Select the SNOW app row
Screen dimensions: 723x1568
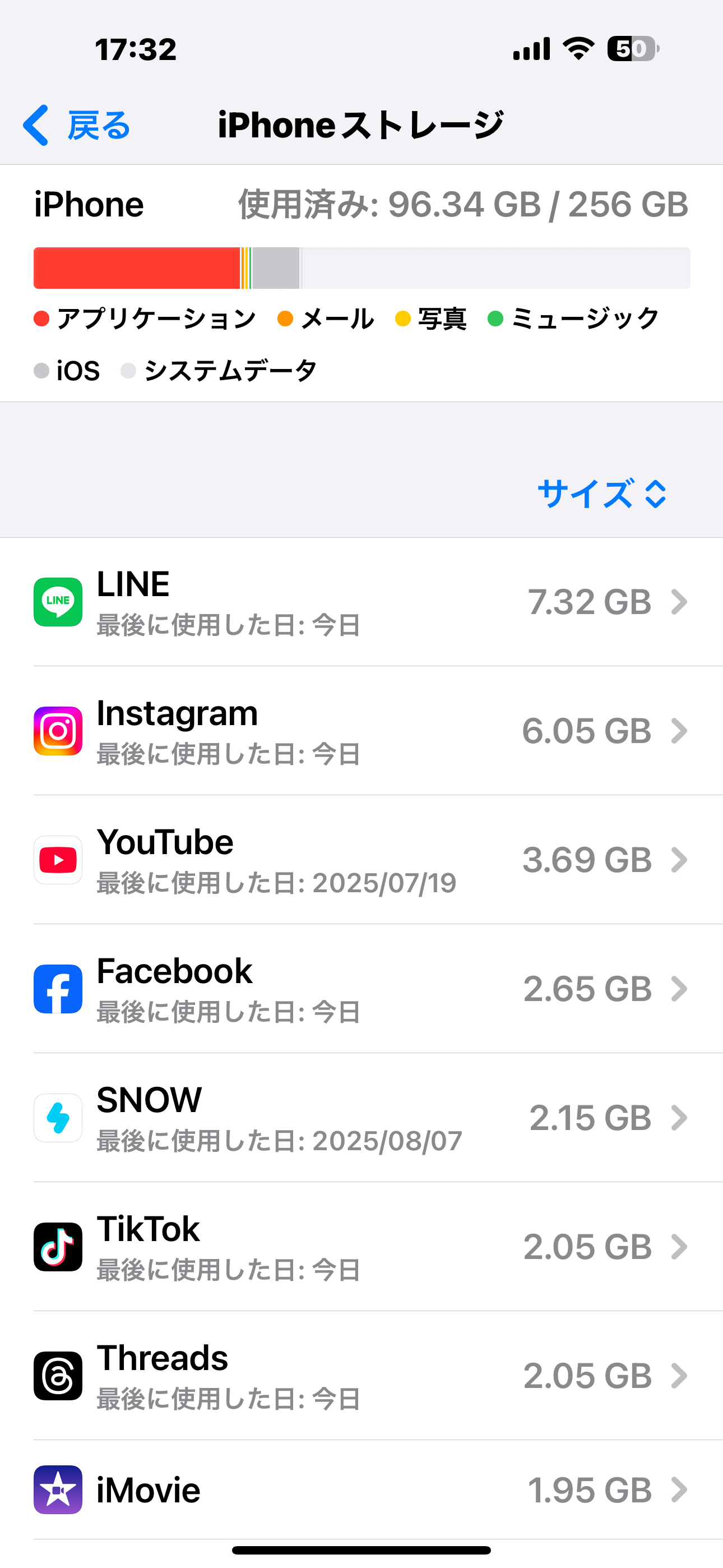(x=361, y=1118)
